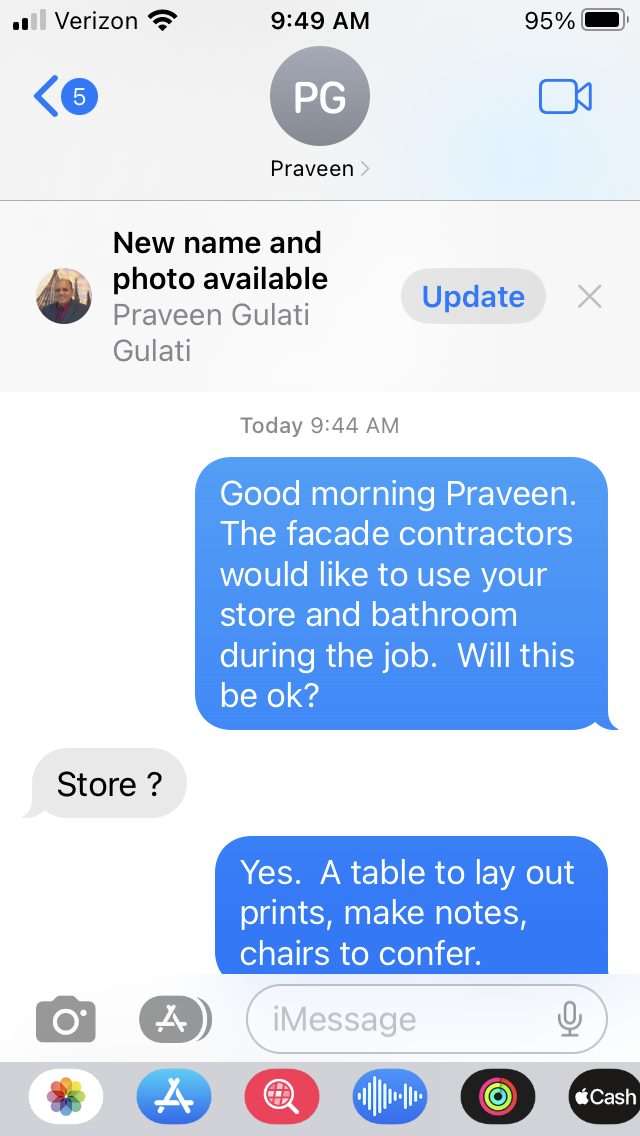Screen dimensions: 640x1136
Task: Open the camera to attach a photo
Action: (66, 1019)
